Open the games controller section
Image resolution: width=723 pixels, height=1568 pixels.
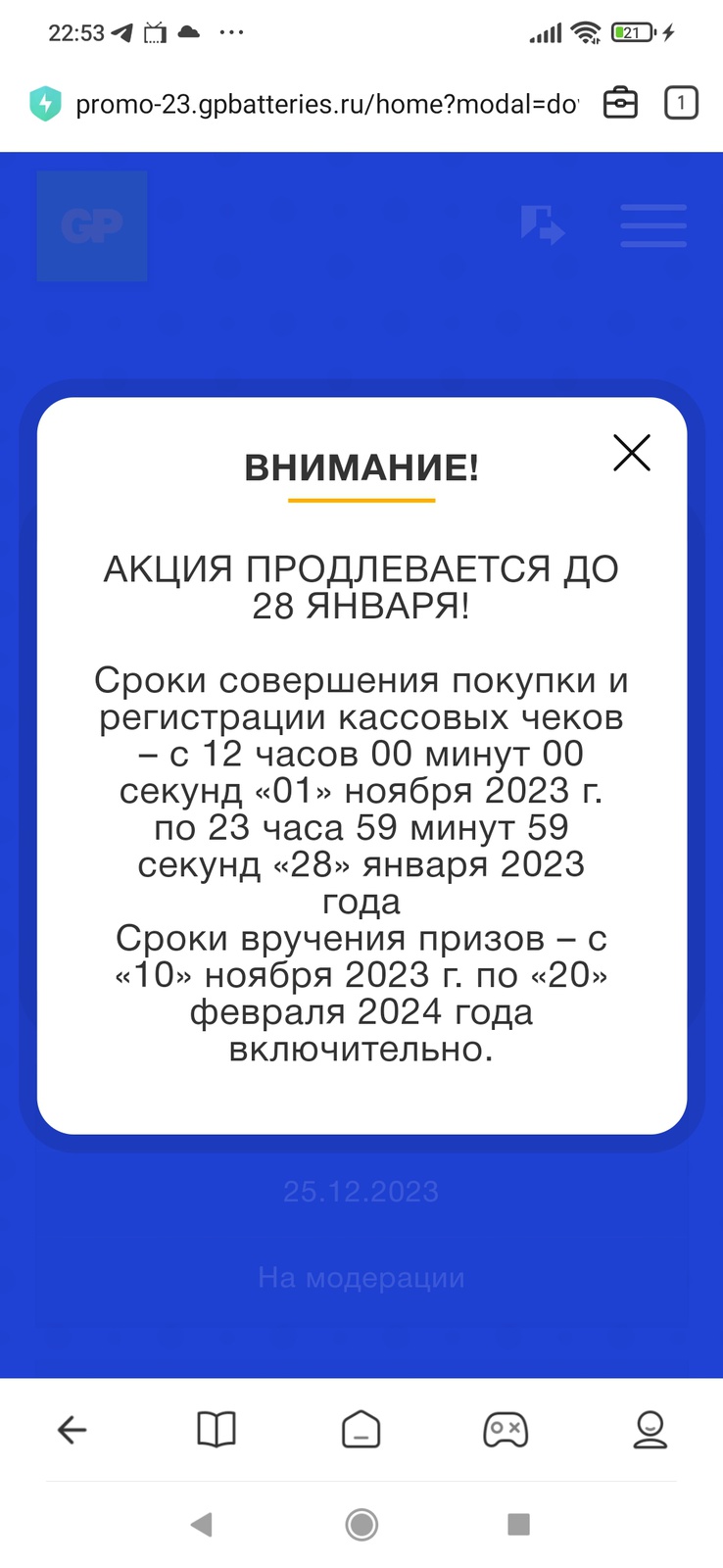(x=506, y=1430)
